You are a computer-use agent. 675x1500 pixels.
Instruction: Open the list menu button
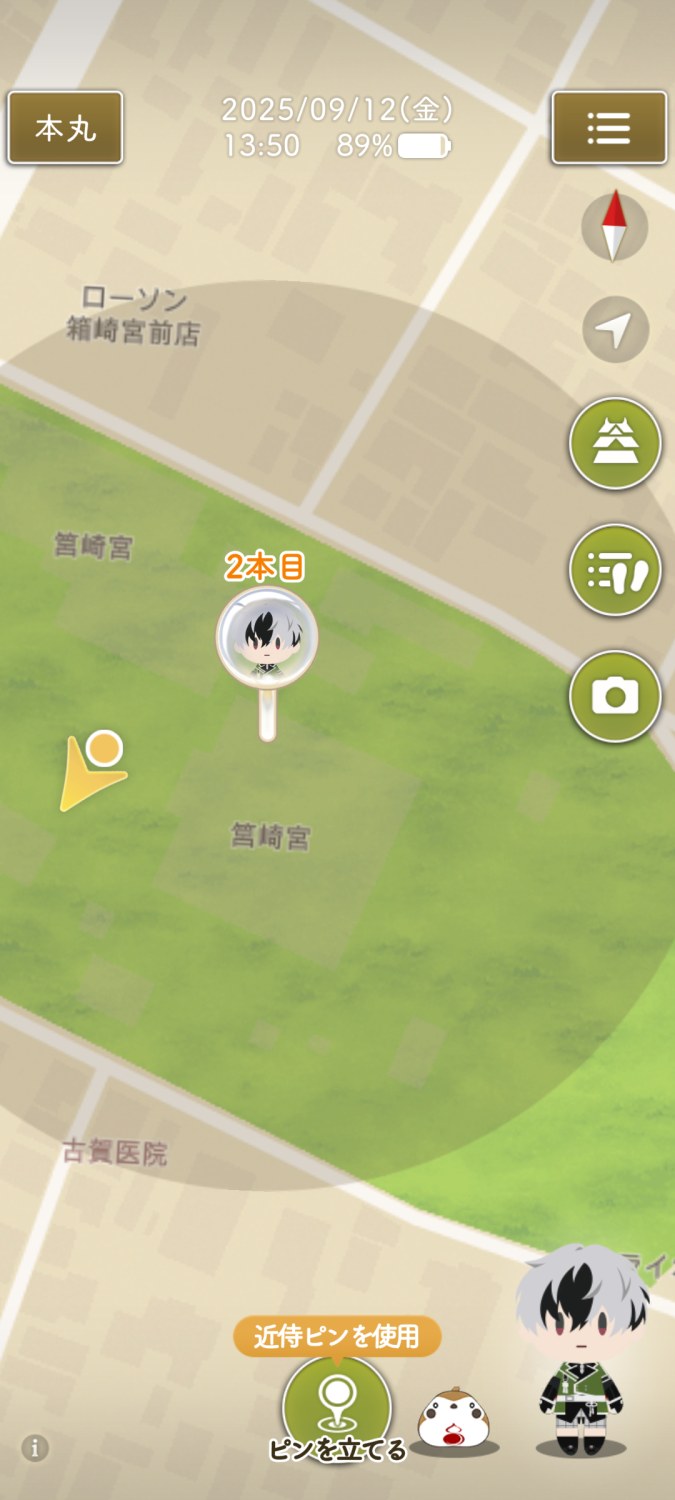point(609,128)
